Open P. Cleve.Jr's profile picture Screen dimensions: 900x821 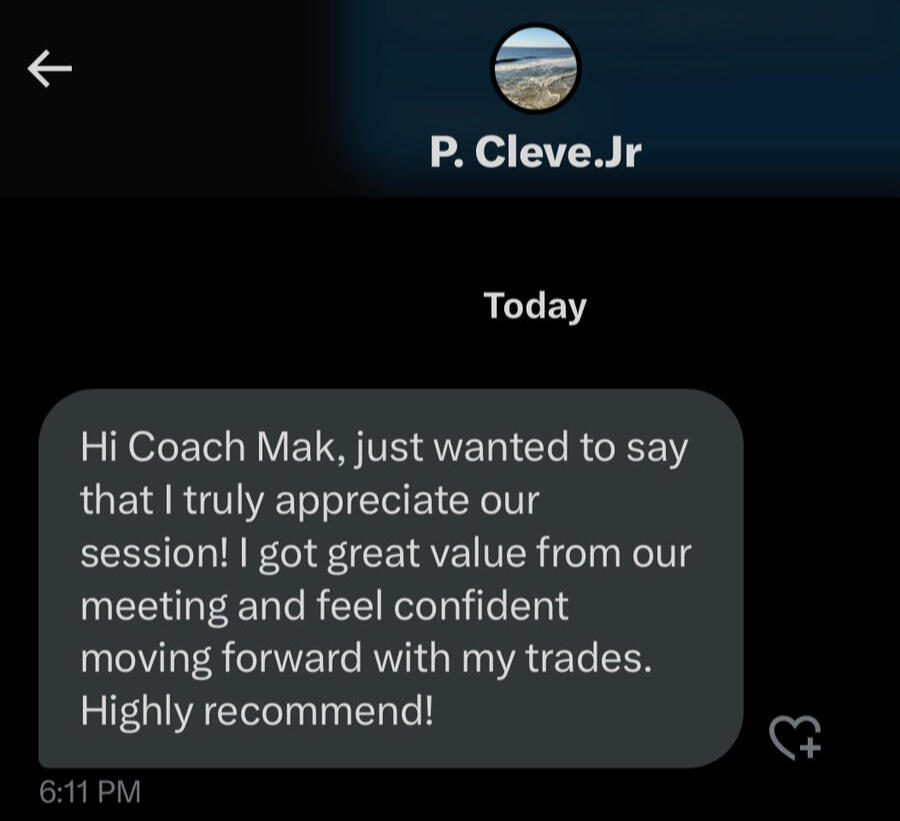pos(535,69)
